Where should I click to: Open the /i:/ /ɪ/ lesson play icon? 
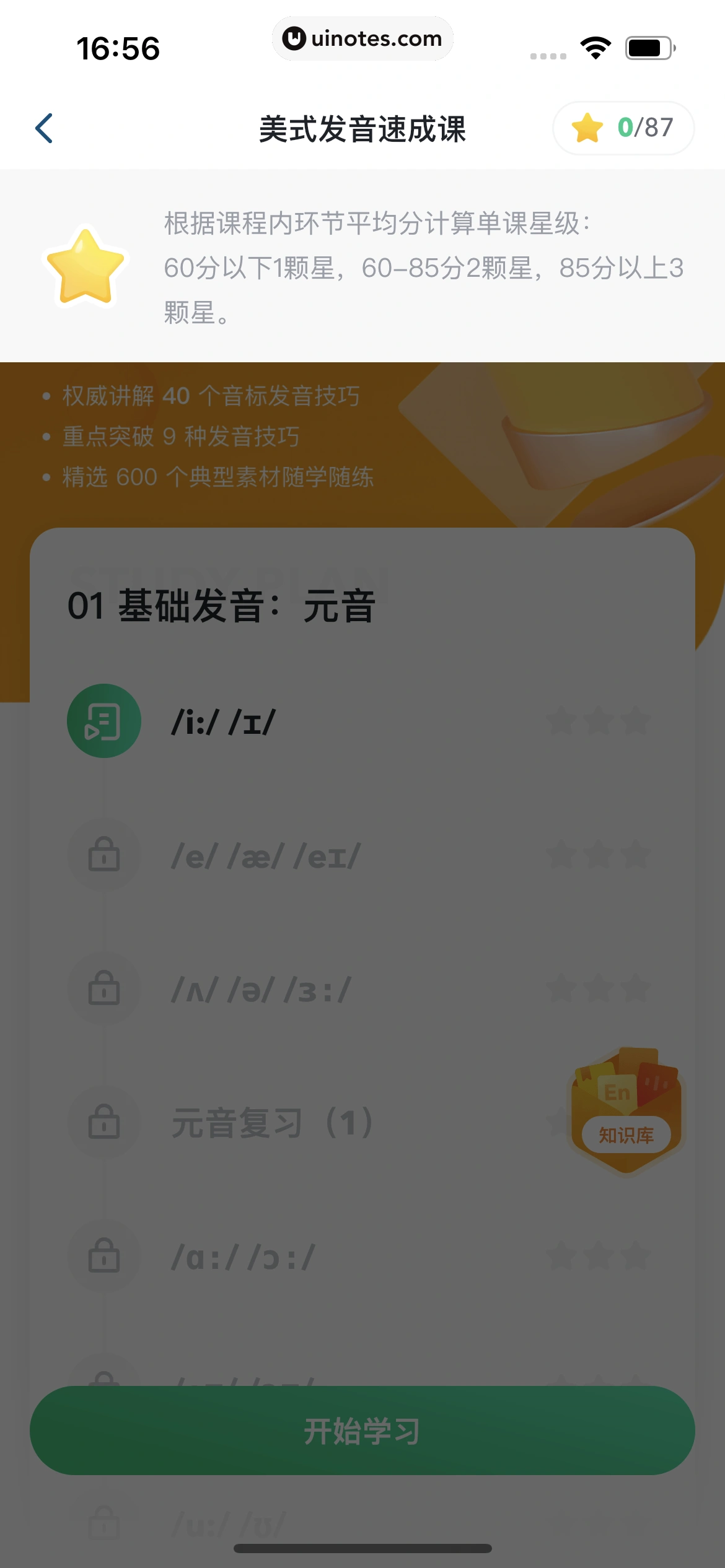[x=103, y=720]
